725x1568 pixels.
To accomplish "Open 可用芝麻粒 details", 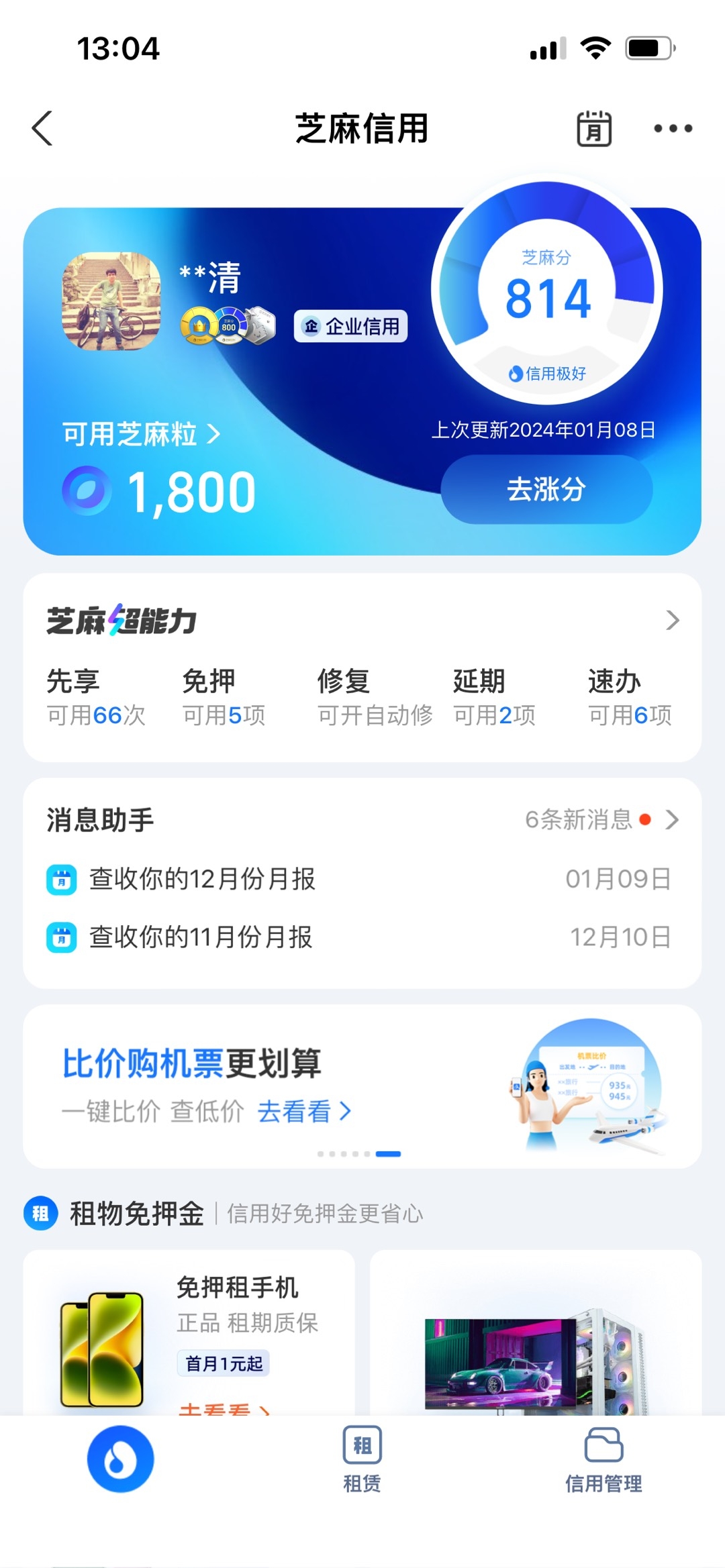I will 142,434.
